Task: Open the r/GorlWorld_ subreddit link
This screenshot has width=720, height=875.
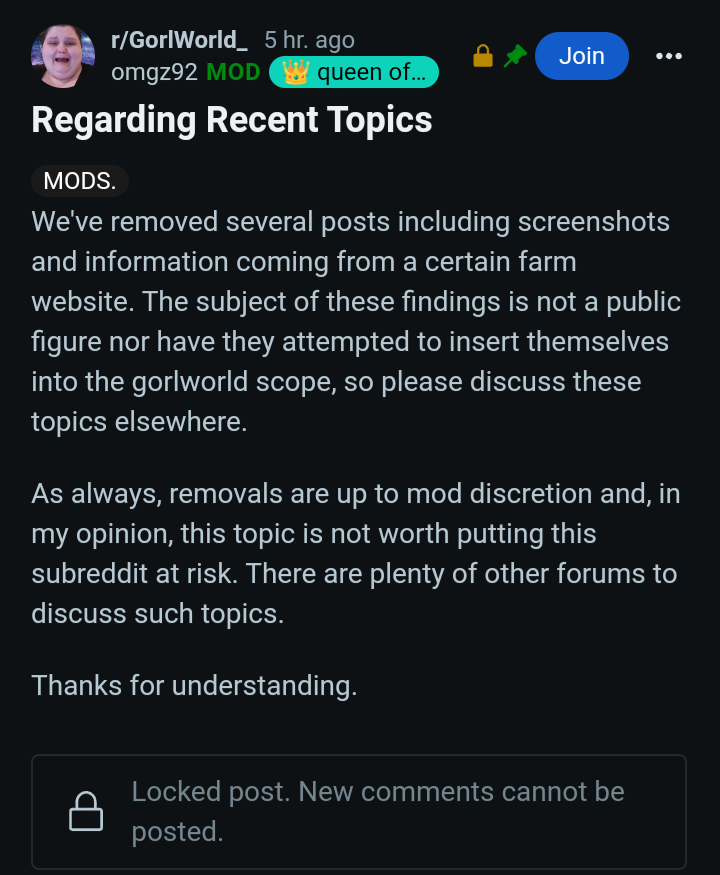Action: [x=179, y=40]
